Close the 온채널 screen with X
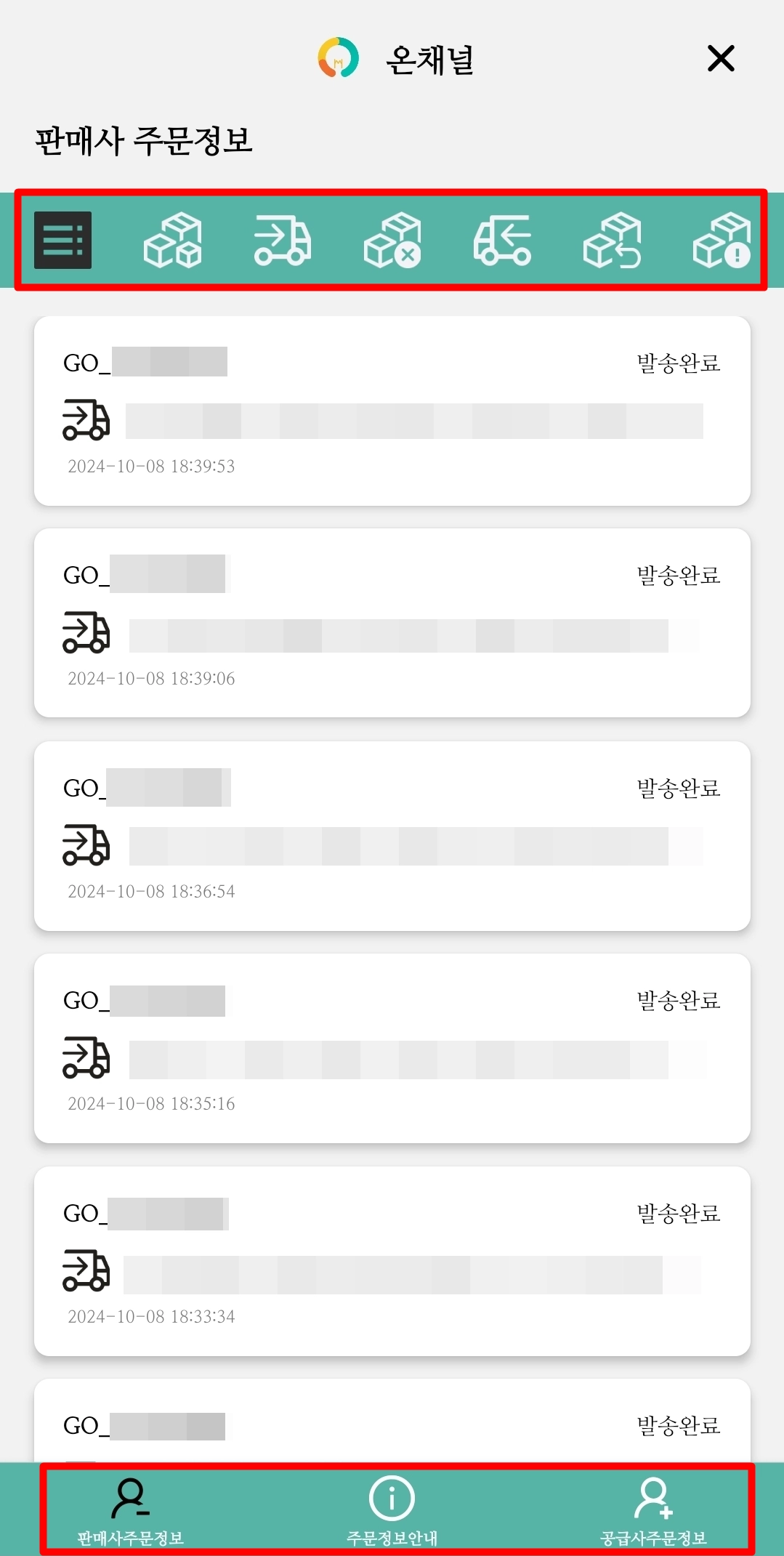This screenshot has width=784, height=1556. tap(721, 58)
